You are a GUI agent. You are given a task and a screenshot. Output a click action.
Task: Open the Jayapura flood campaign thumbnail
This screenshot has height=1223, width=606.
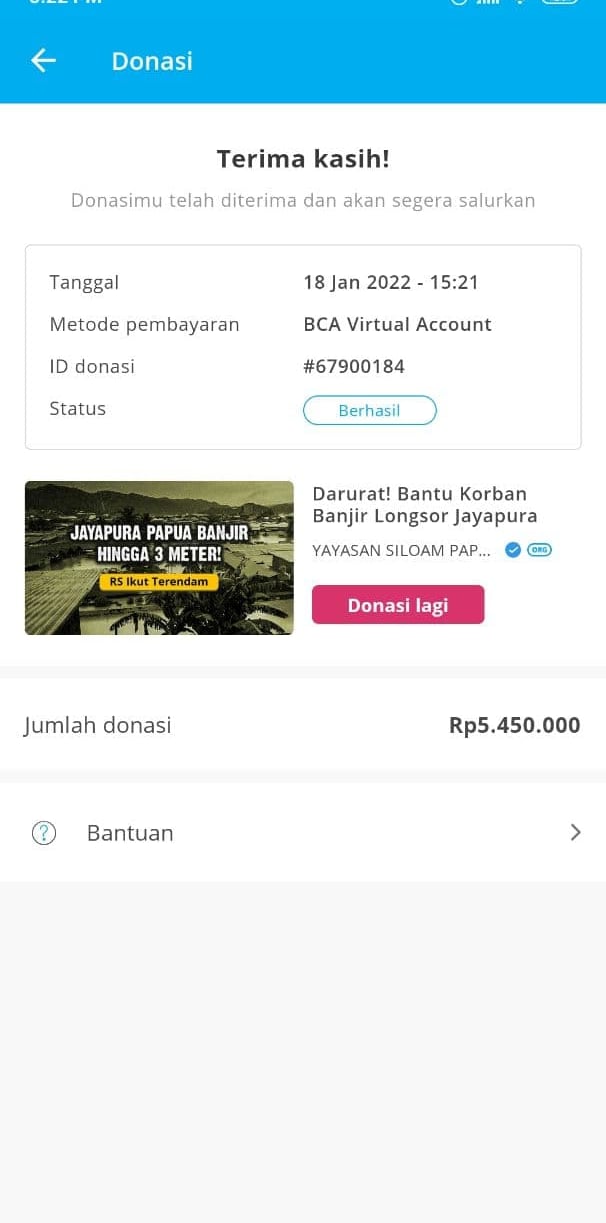159,558
